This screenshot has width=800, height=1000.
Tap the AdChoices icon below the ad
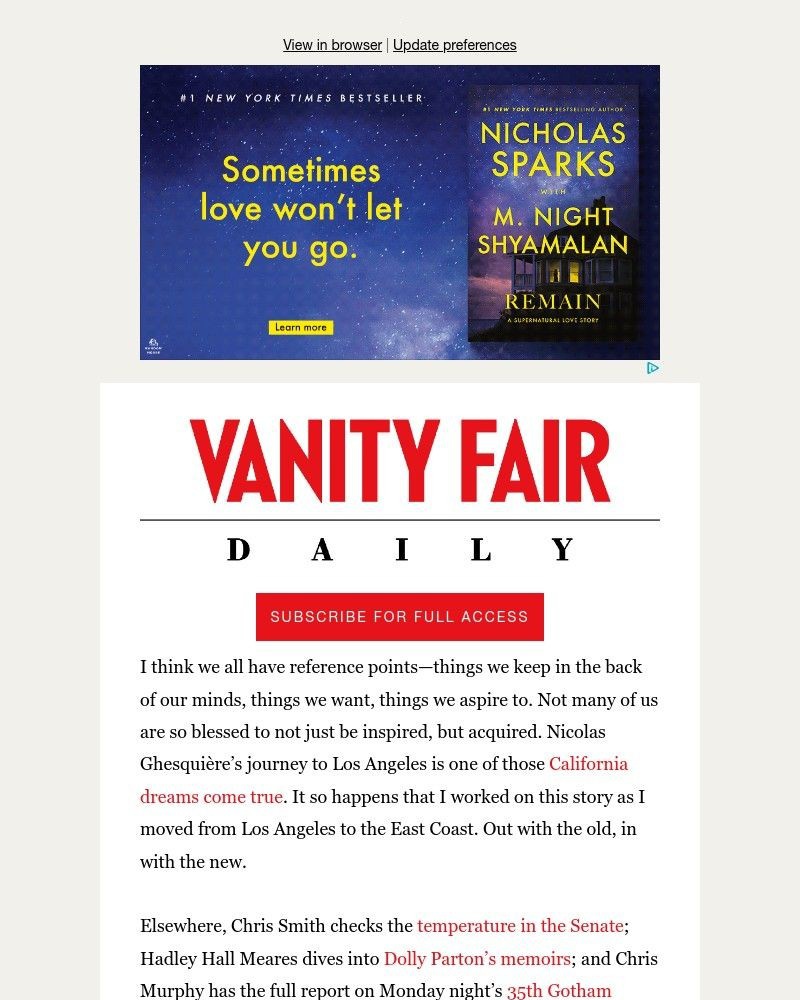pyautogui.click(x=652, y=368)
